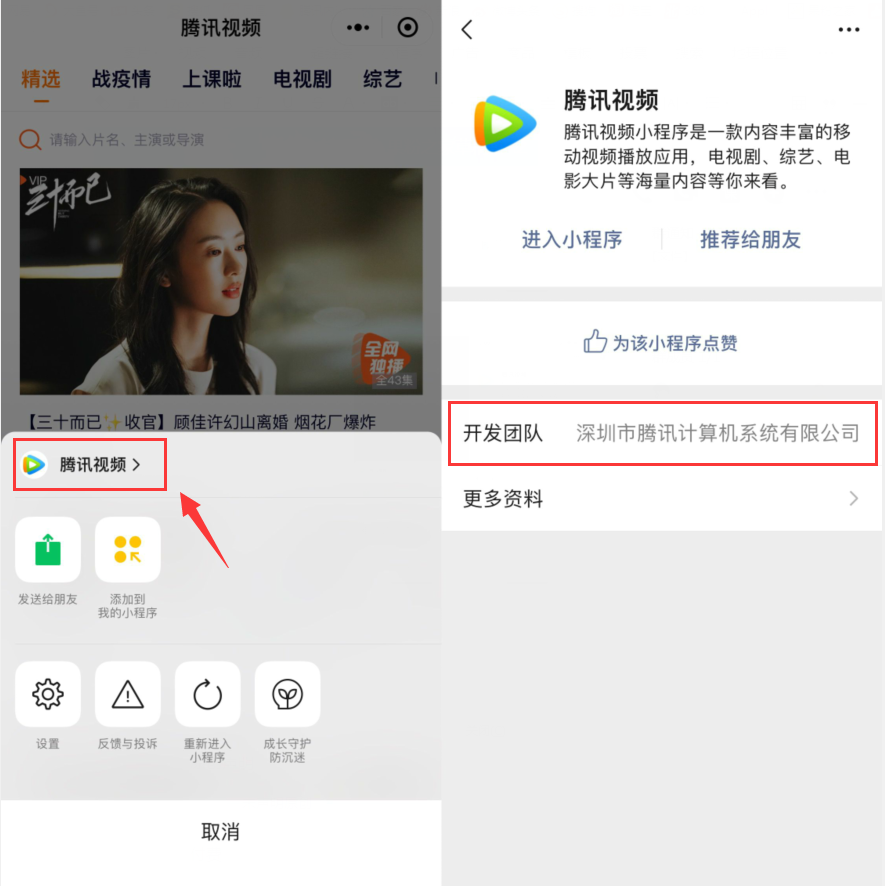Switch to the 电视剧 tab
885x886 pixels.
point(302,79)
